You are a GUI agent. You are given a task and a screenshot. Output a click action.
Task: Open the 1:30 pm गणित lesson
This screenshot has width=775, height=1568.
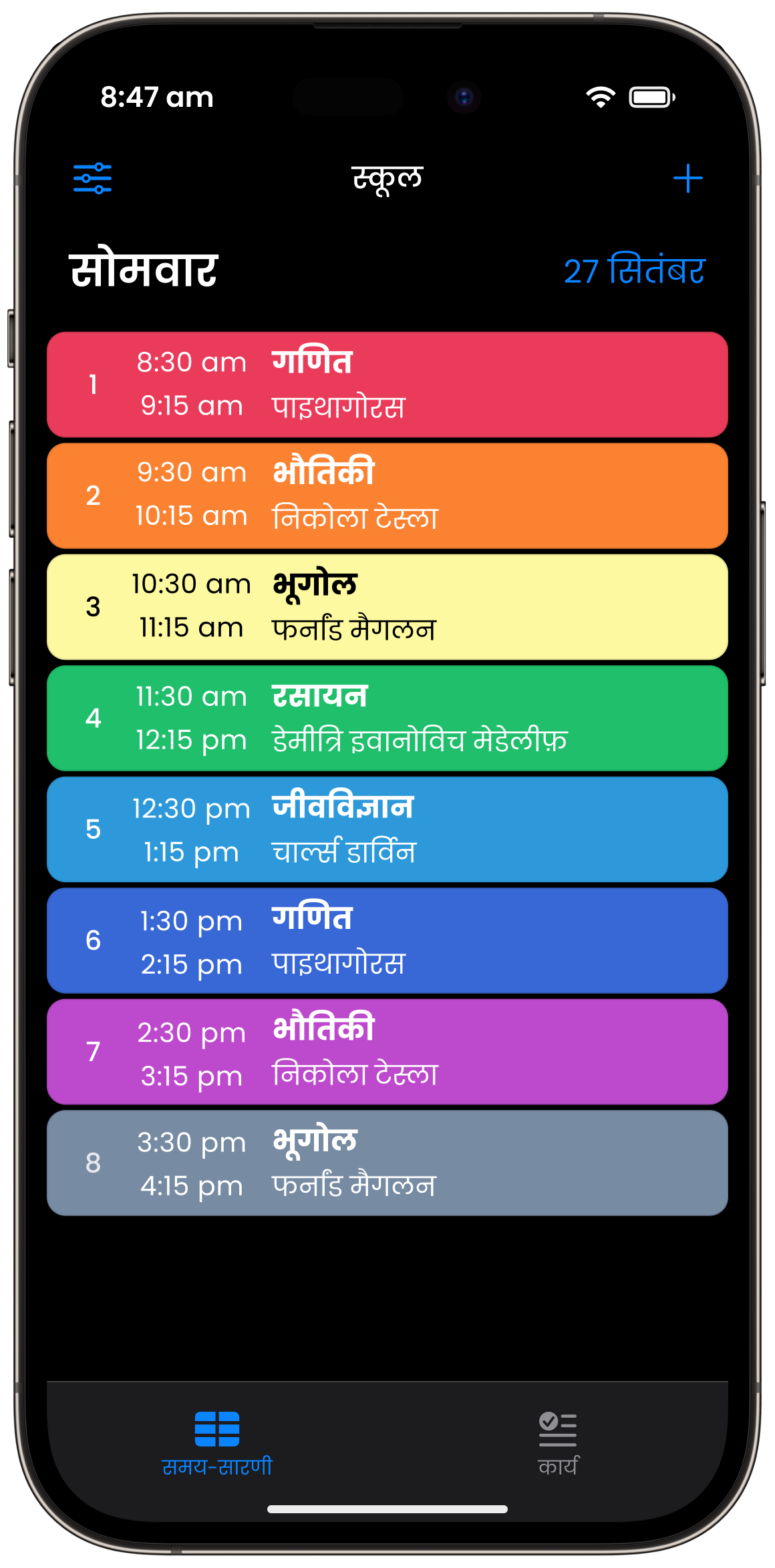(x=387, y=941)
